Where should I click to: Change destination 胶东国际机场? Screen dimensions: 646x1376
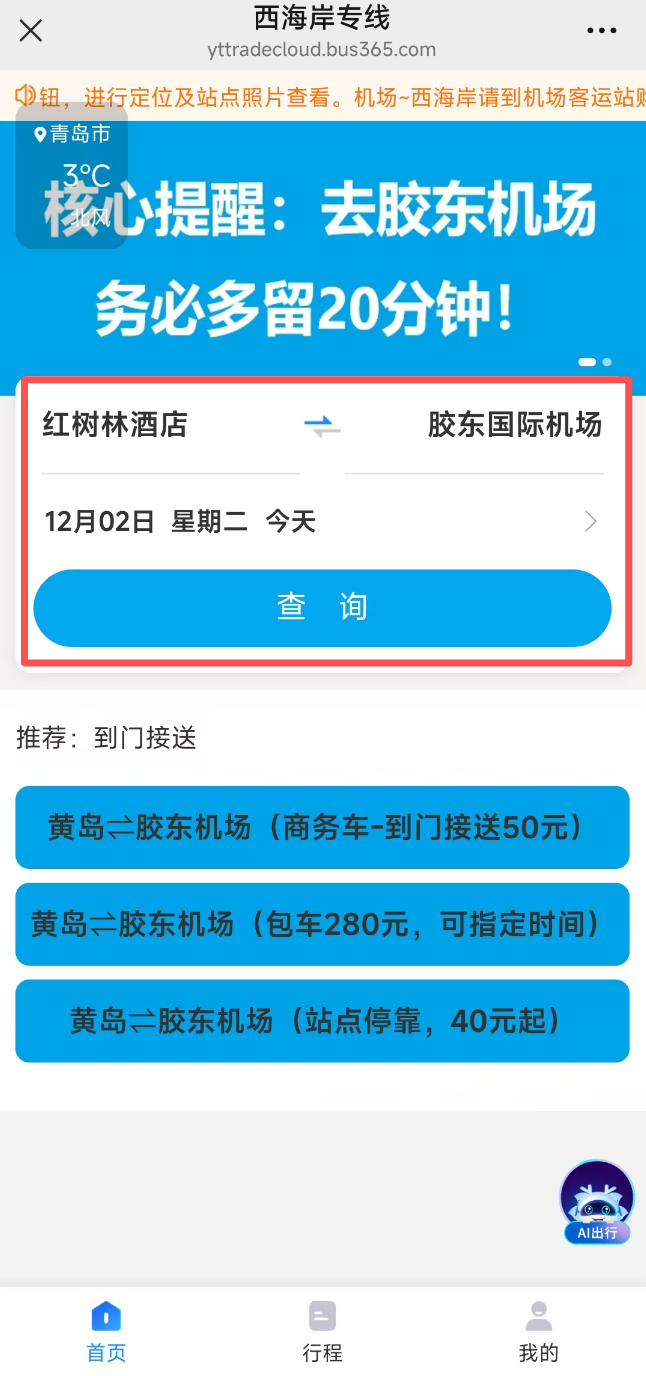pos(514,426)
